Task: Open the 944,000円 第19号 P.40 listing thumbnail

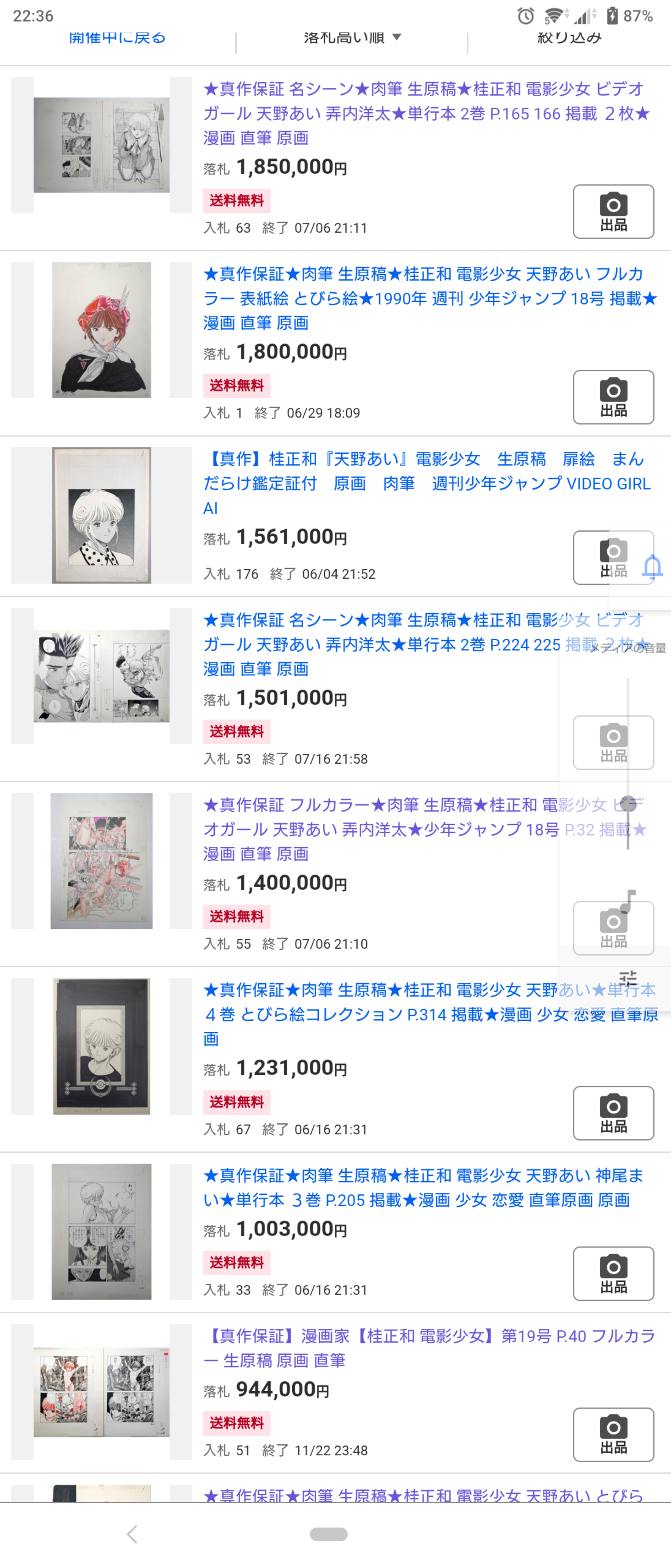Action: (x=102, y=1392)
